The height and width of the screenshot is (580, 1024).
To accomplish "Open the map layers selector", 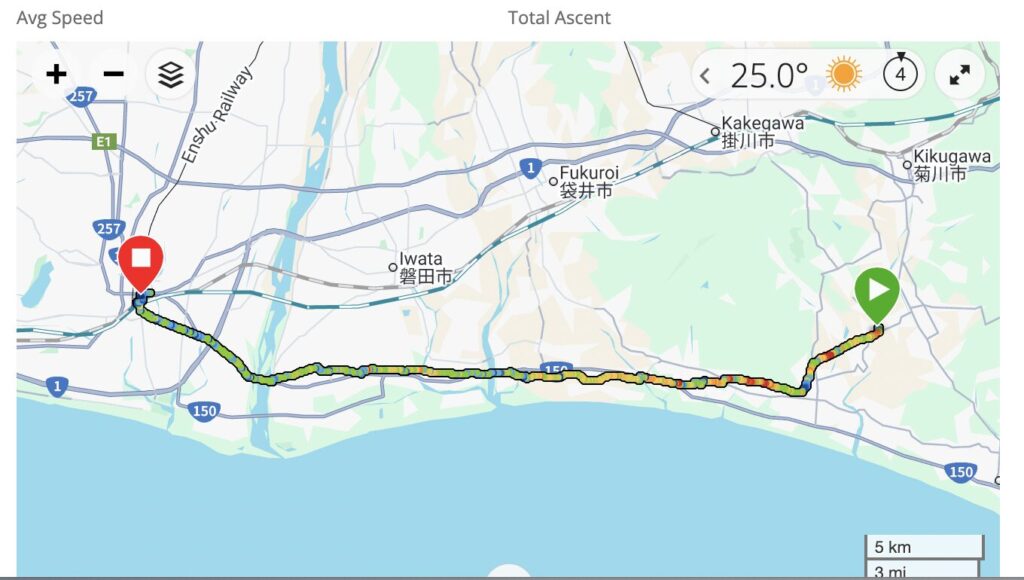I will point(171,75).
